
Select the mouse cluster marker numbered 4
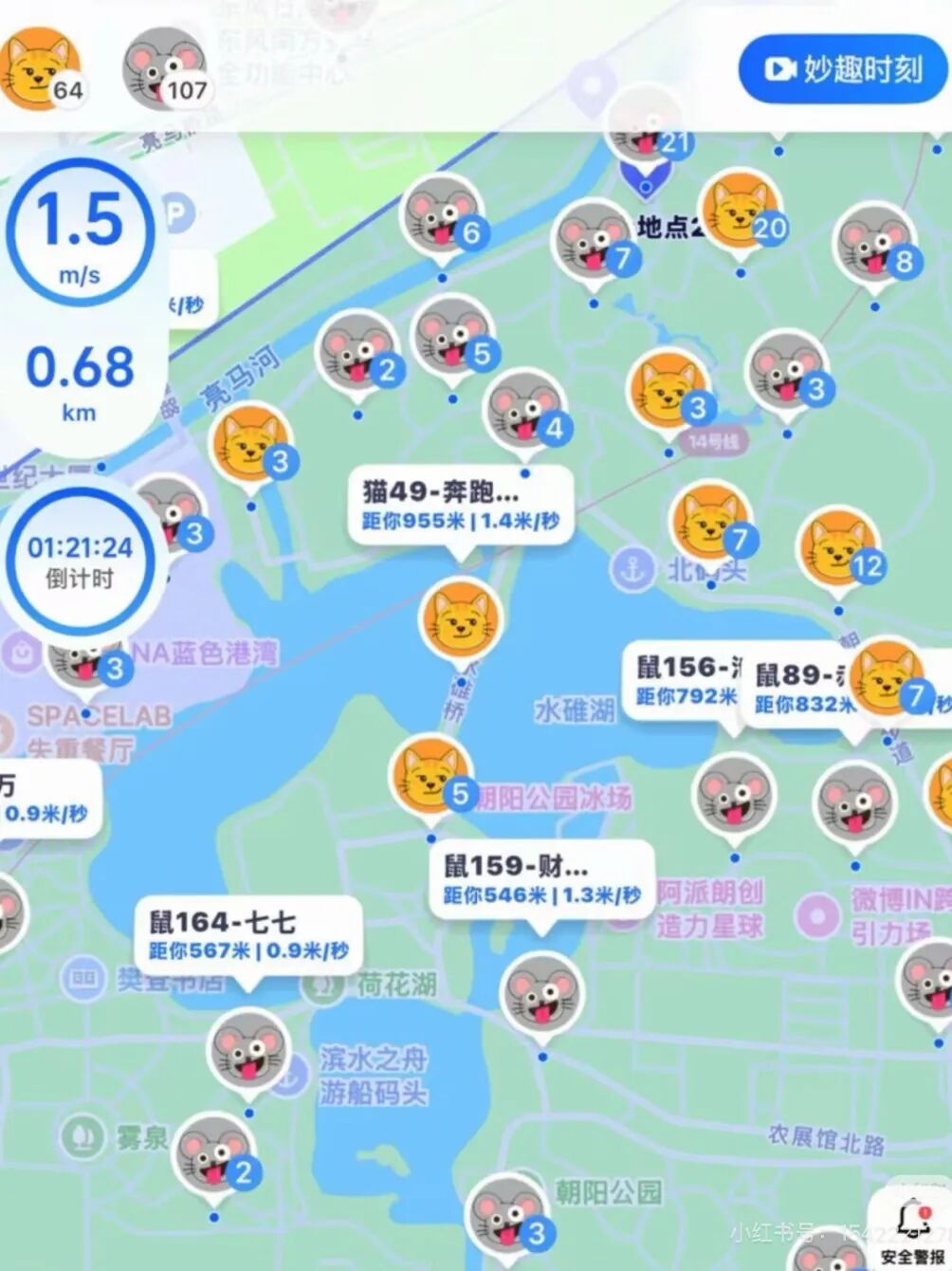(x=526, y=414)
